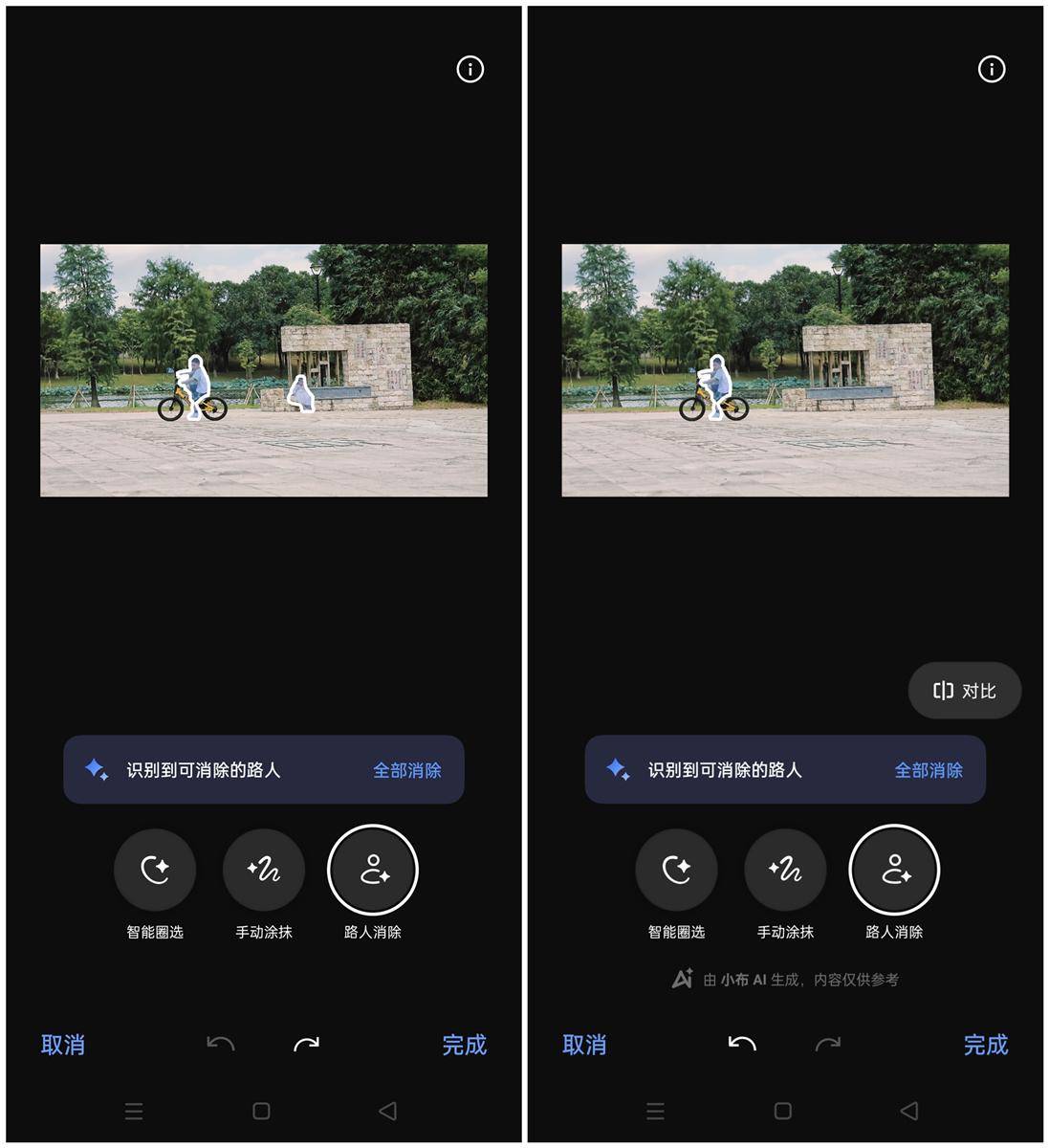Viewport: 1049px width, 1148px height.
Task: Select 路人消除 tool on the left screen
Action: [373, 871]
